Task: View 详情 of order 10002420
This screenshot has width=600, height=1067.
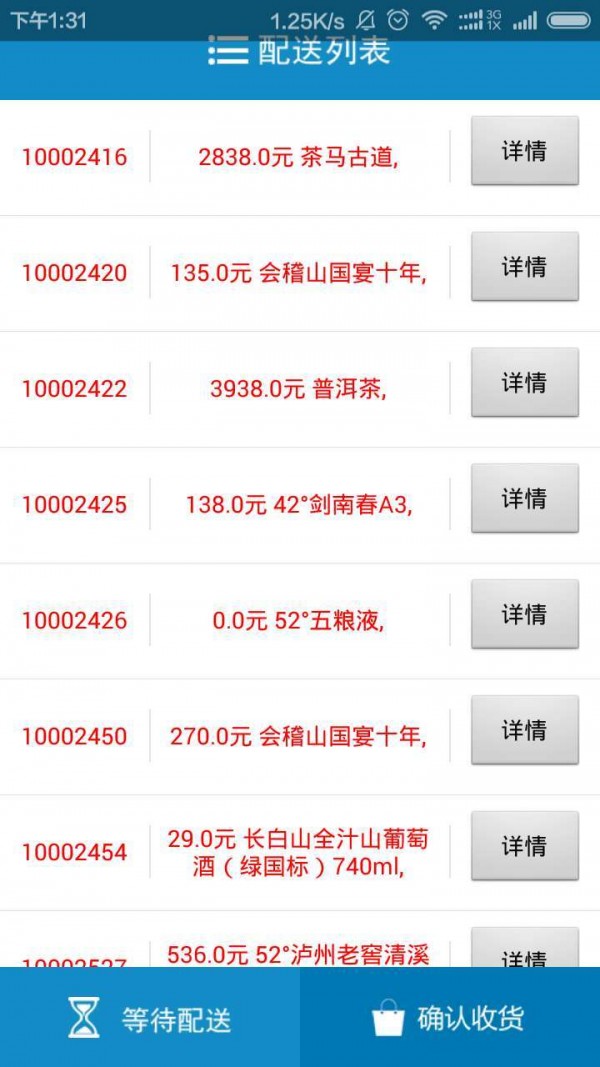Action: point(524,267)
